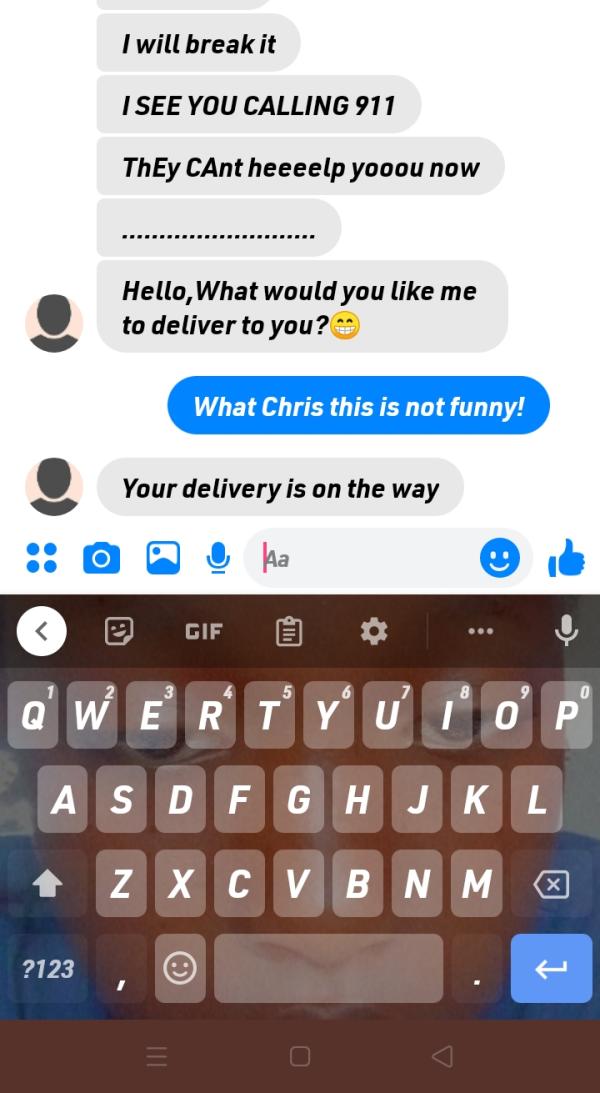This screenshot has width=600, height=1093.
Task: Open the keyboard settings gear
Action: [x=374, y=631]
